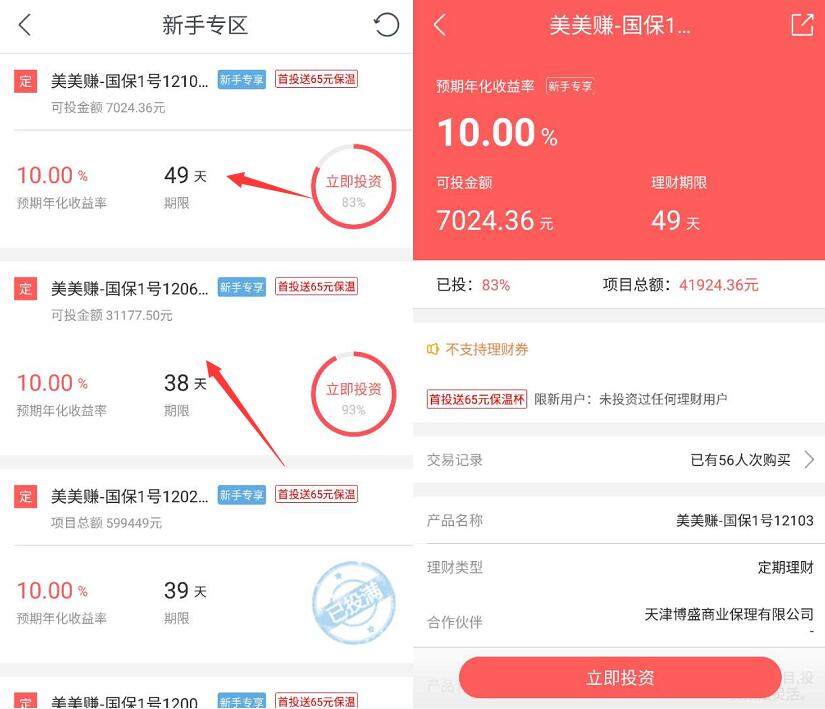Tap 立即投资 on the 38天 product

click(353, 392)
